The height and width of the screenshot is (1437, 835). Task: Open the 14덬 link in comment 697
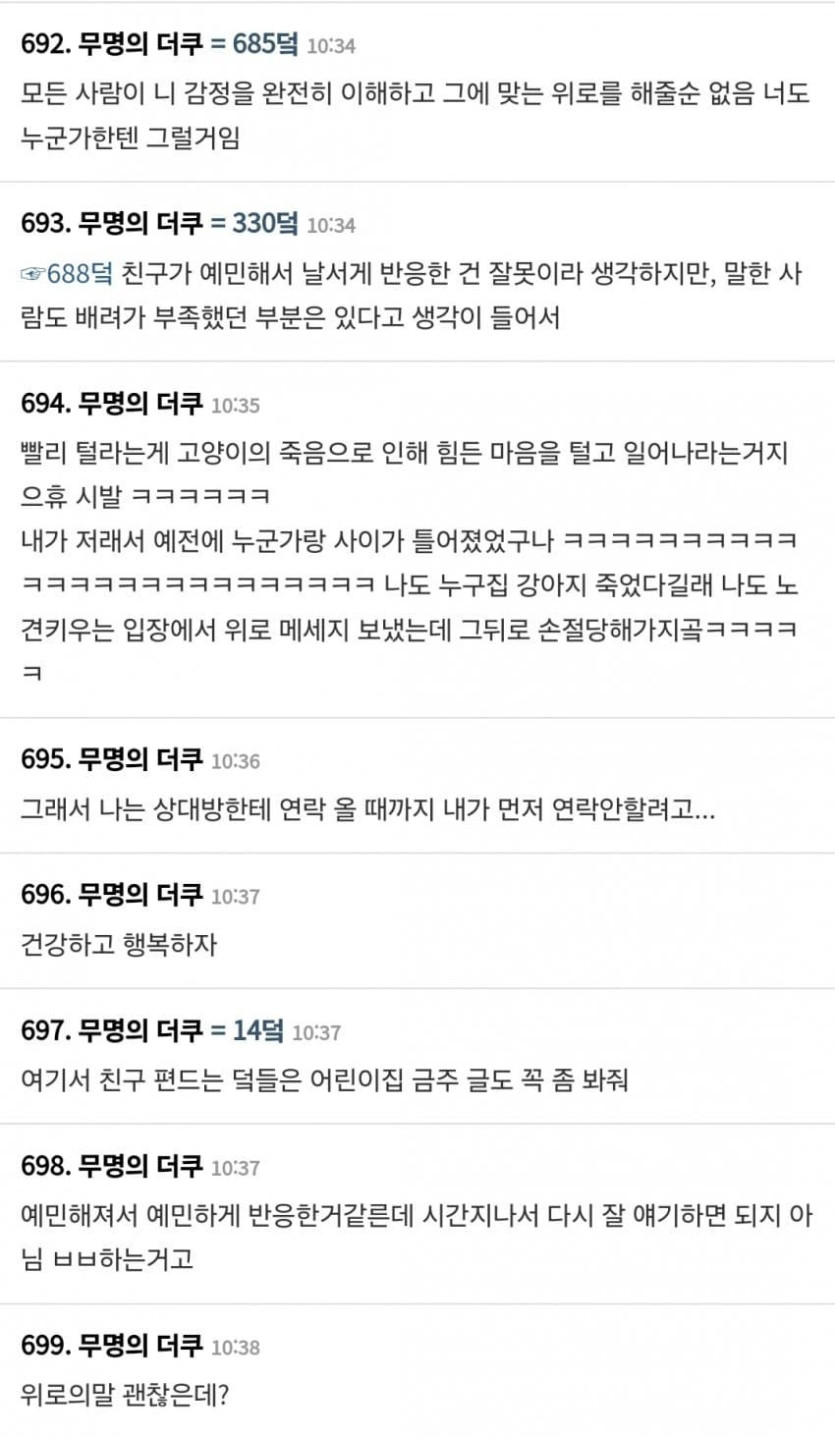coord(258,1031)
